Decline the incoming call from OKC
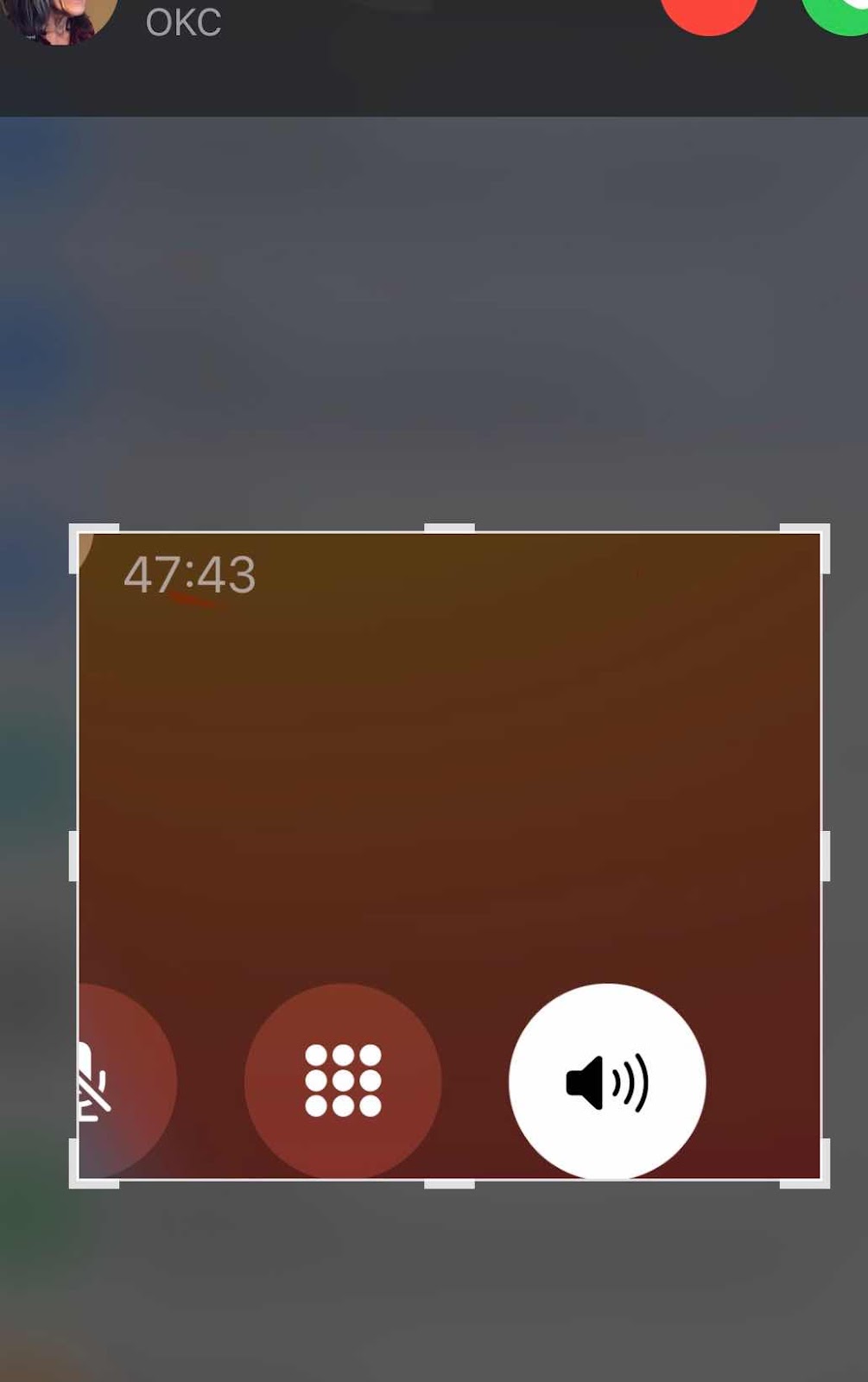Viewport: 868px width, 1382px height. click(x=708, y=12)
